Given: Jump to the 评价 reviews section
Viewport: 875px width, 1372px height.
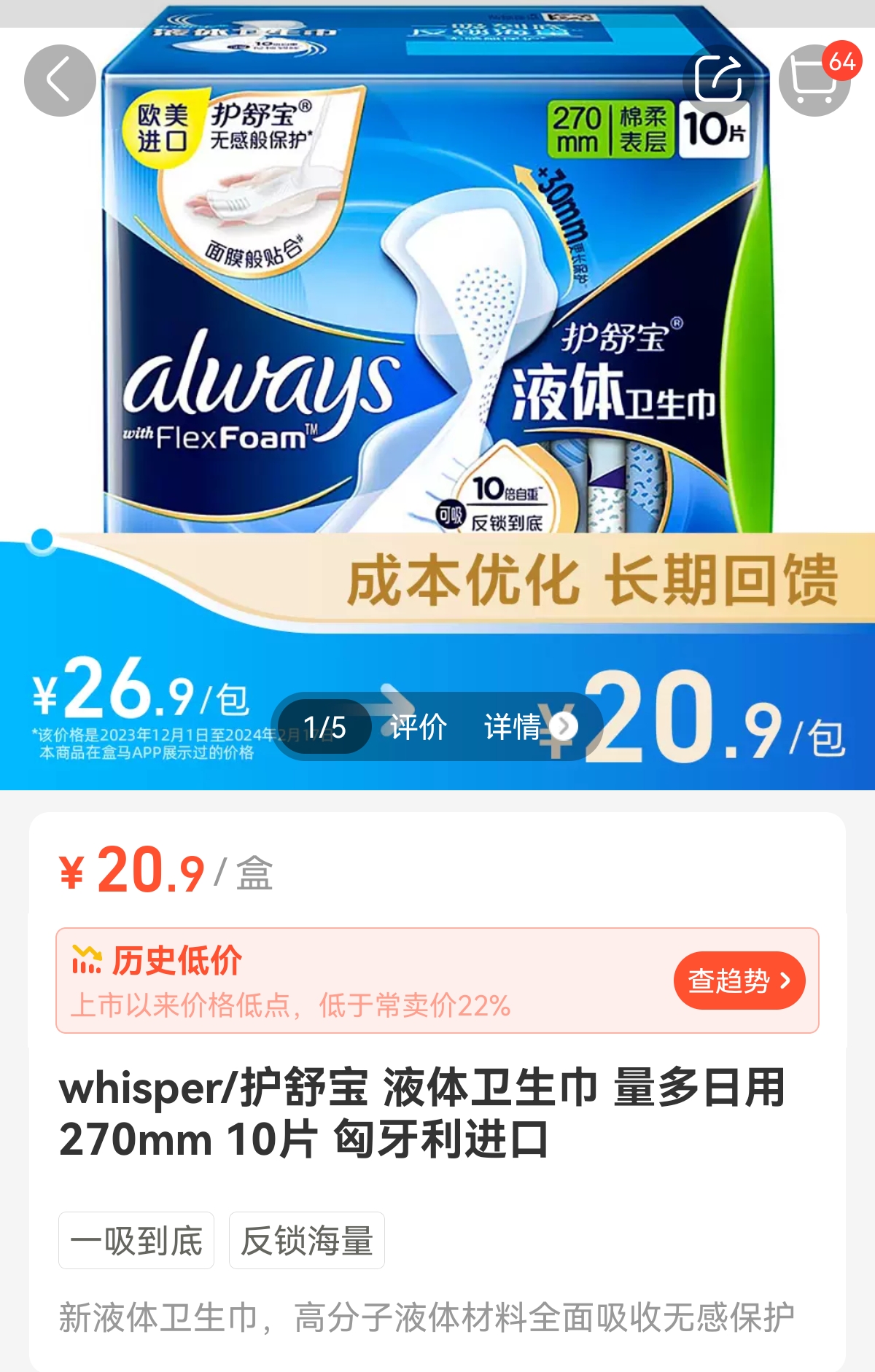Looking at the screenshot, I should (x=418, y=728).
